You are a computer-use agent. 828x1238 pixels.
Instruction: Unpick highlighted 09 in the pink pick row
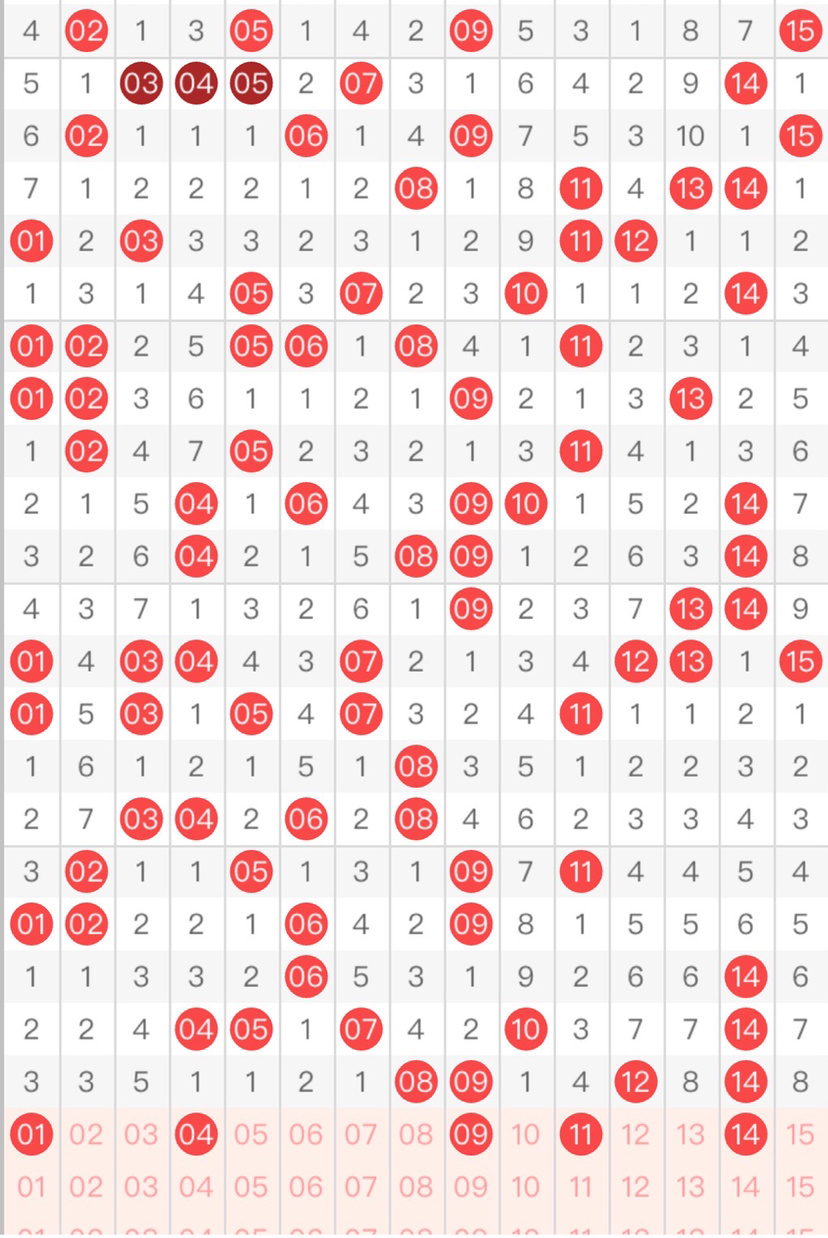click(470, 1134)
